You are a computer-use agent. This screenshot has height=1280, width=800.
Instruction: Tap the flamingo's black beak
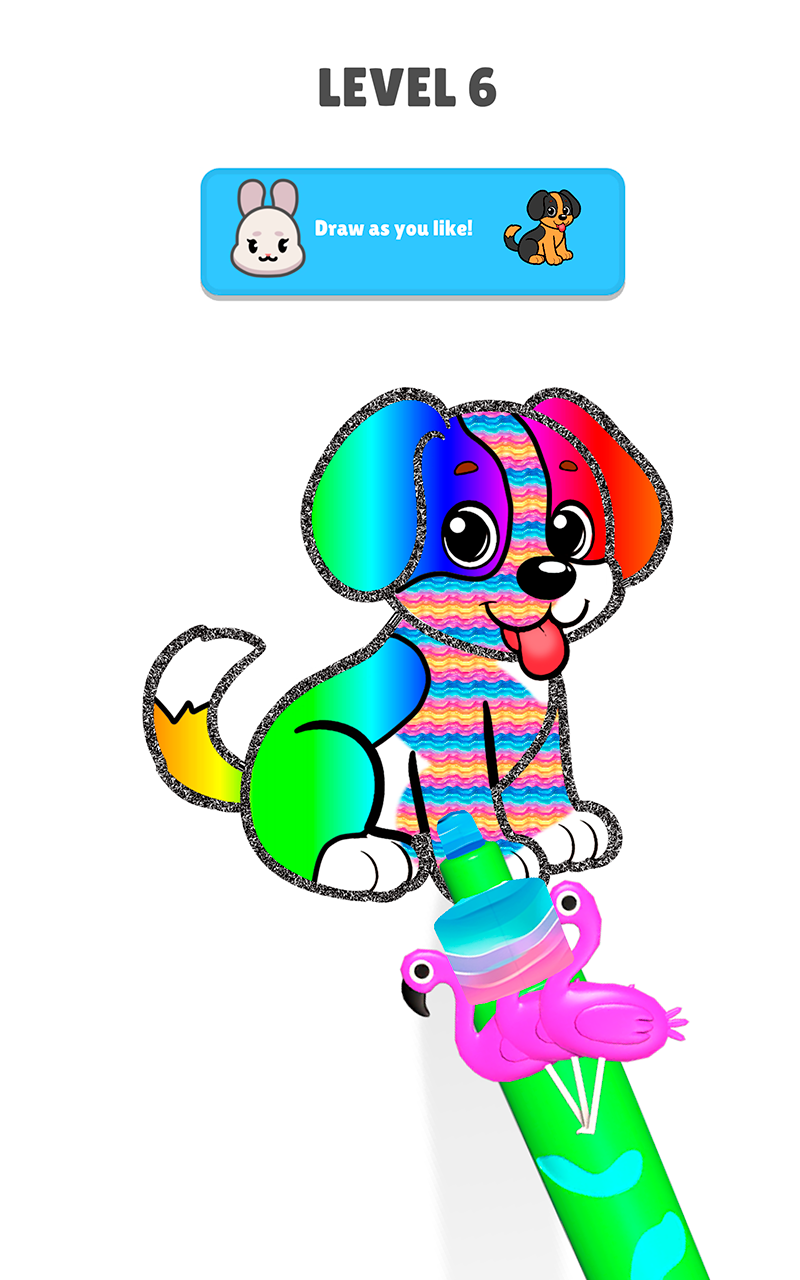417,998
